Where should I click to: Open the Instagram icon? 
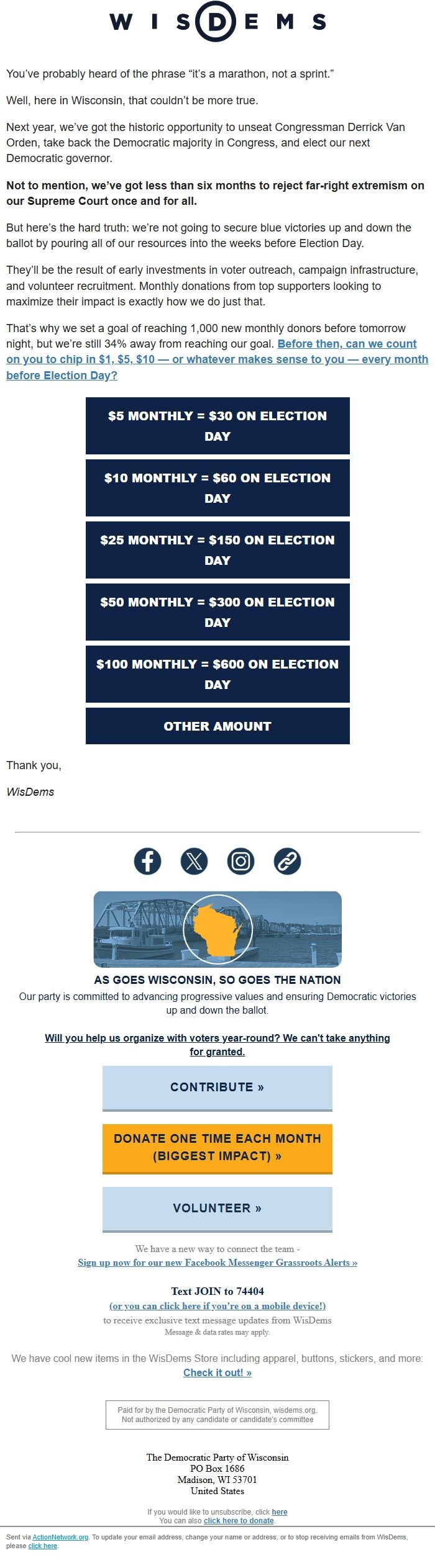240,861
